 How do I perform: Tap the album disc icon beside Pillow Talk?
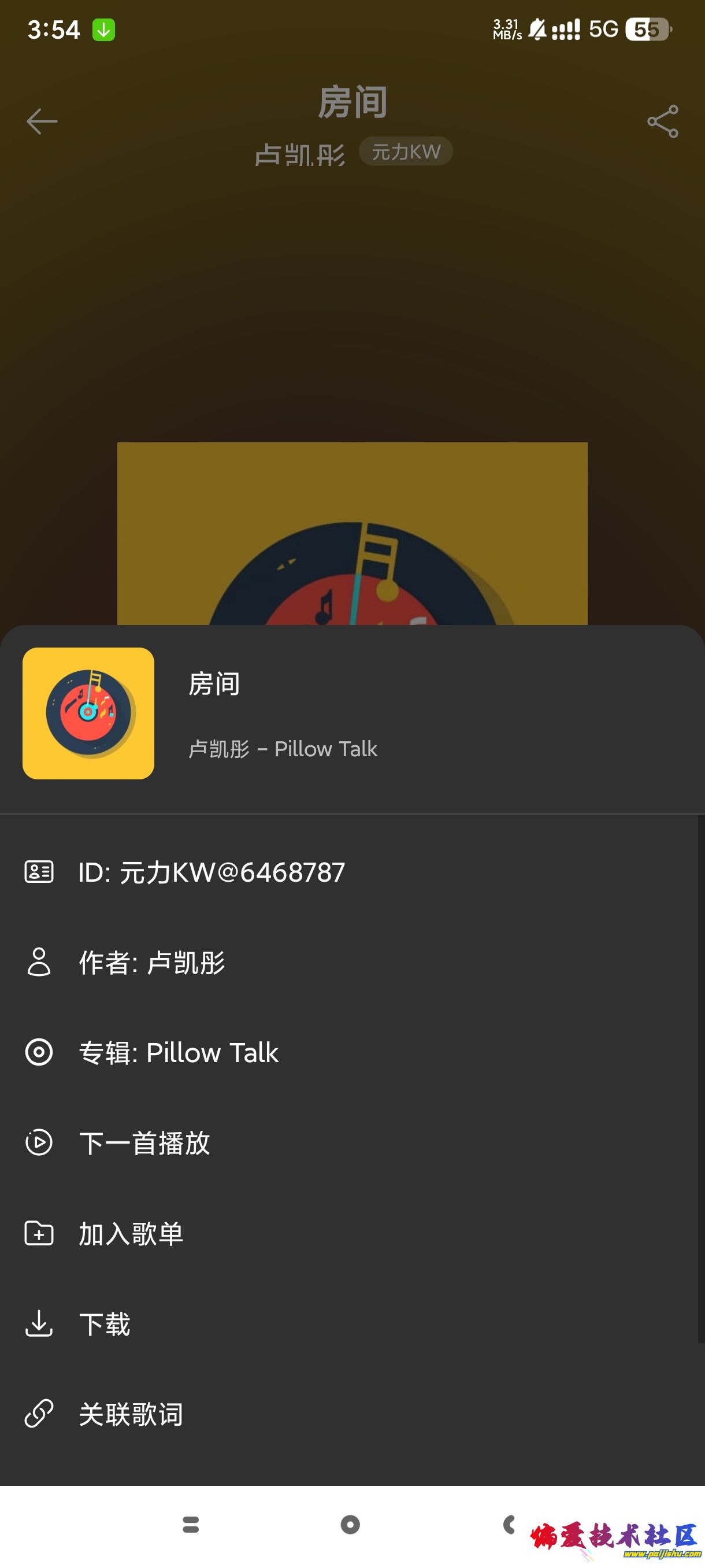click(38, 1052)
